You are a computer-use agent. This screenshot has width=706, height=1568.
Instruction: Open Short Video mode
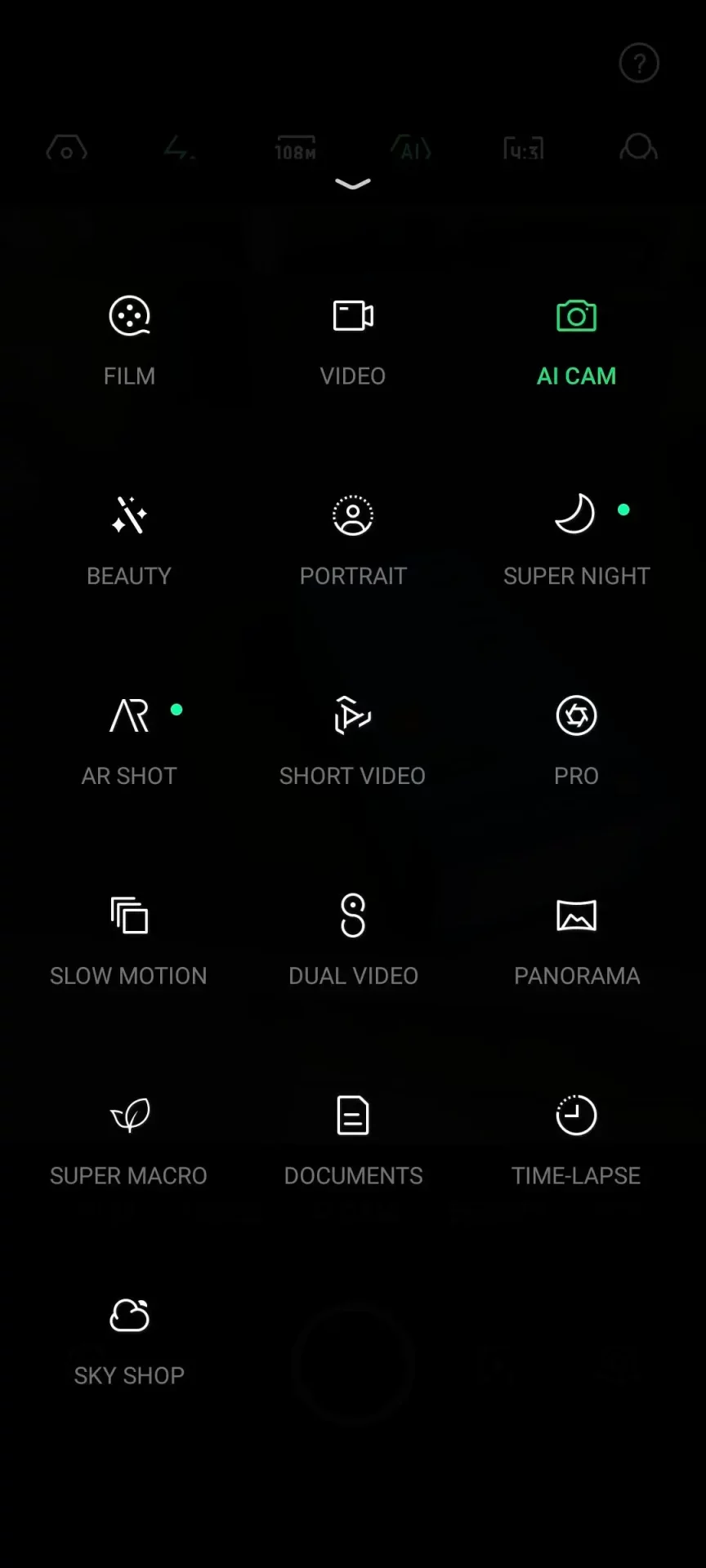[353, 740]
